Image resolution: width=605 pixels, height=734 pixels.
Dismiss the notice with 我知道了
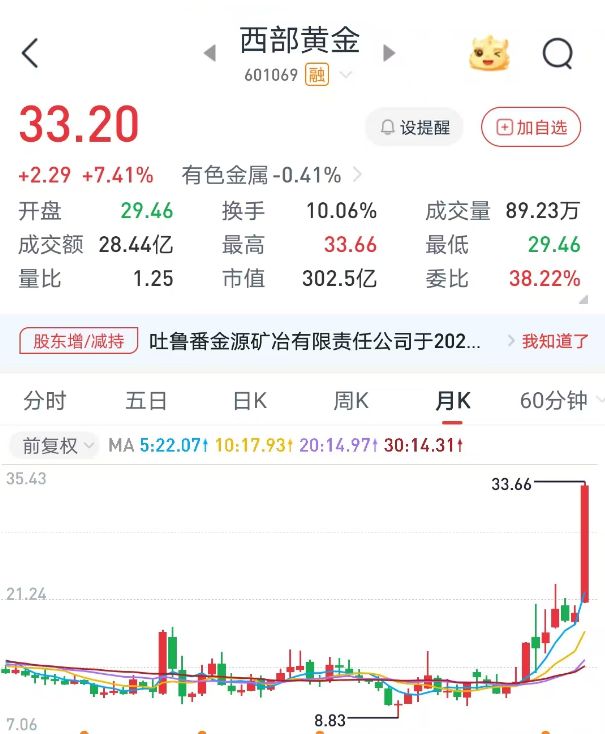[x=554, y=341]
